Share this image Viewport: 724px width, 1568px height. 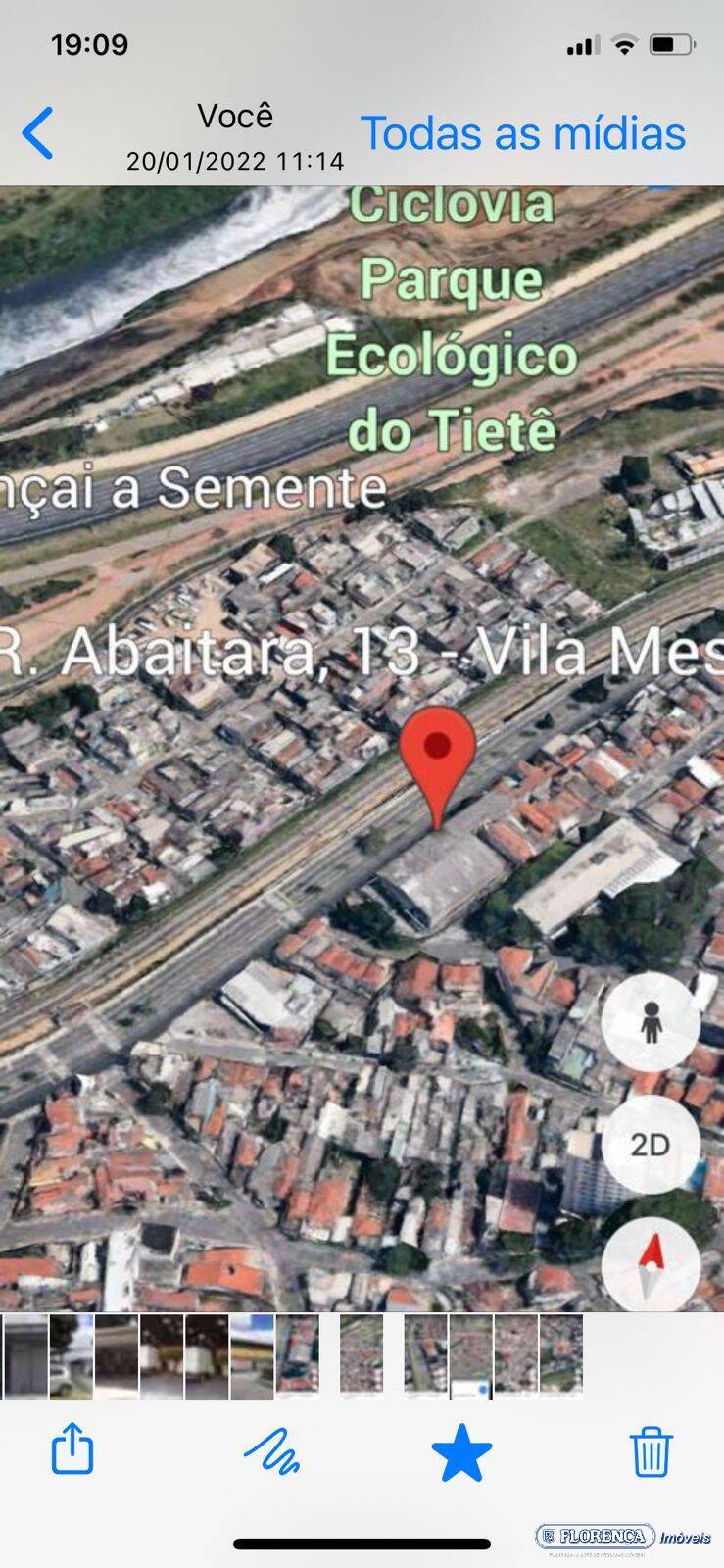[x=72, y=1448]
